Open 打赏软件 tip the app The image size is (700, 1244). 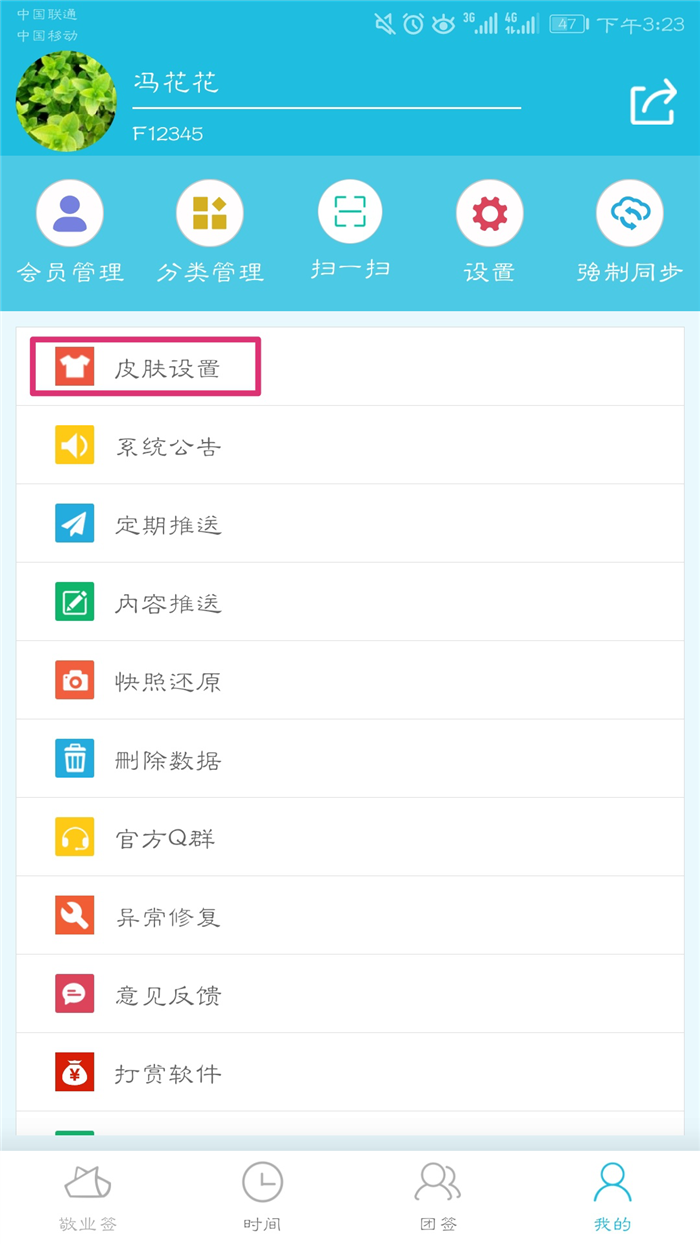[350, 1072]
